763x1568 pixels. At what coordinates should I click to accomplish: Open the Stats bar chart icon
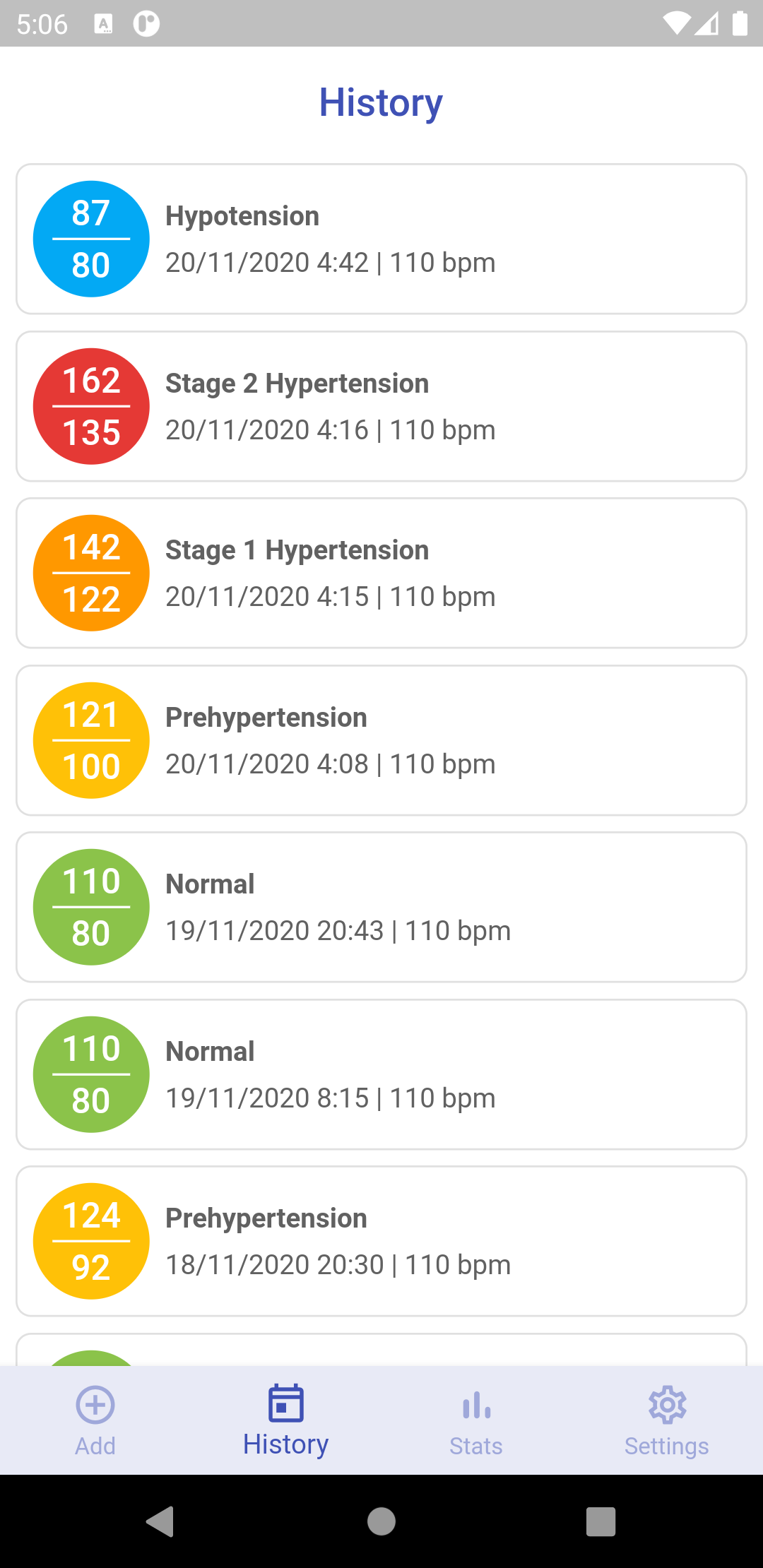(x=476, y=1406)
